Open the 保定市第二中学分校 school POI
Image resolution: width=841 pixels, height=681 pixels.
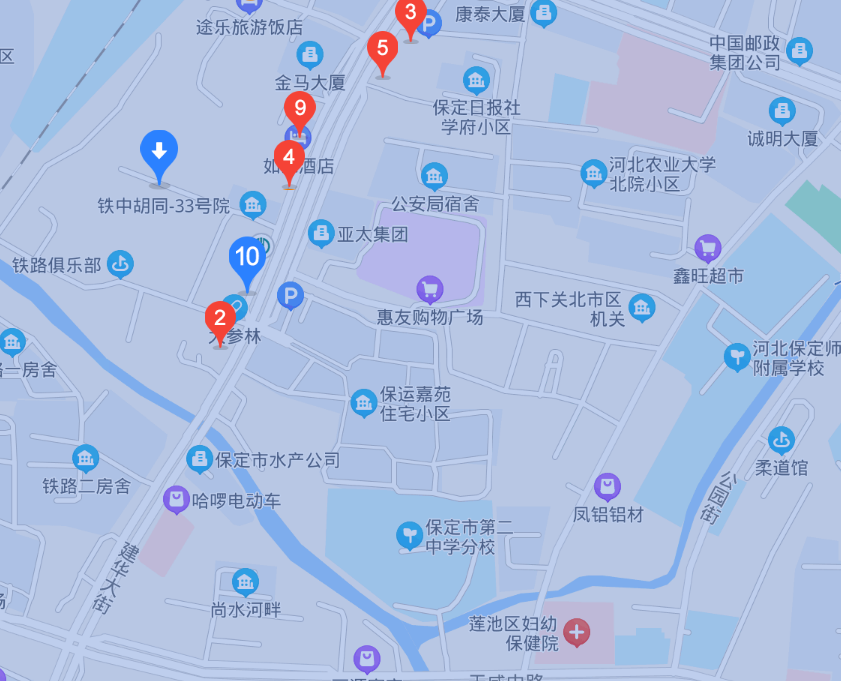pyautogui.click(x=409, y=535)
